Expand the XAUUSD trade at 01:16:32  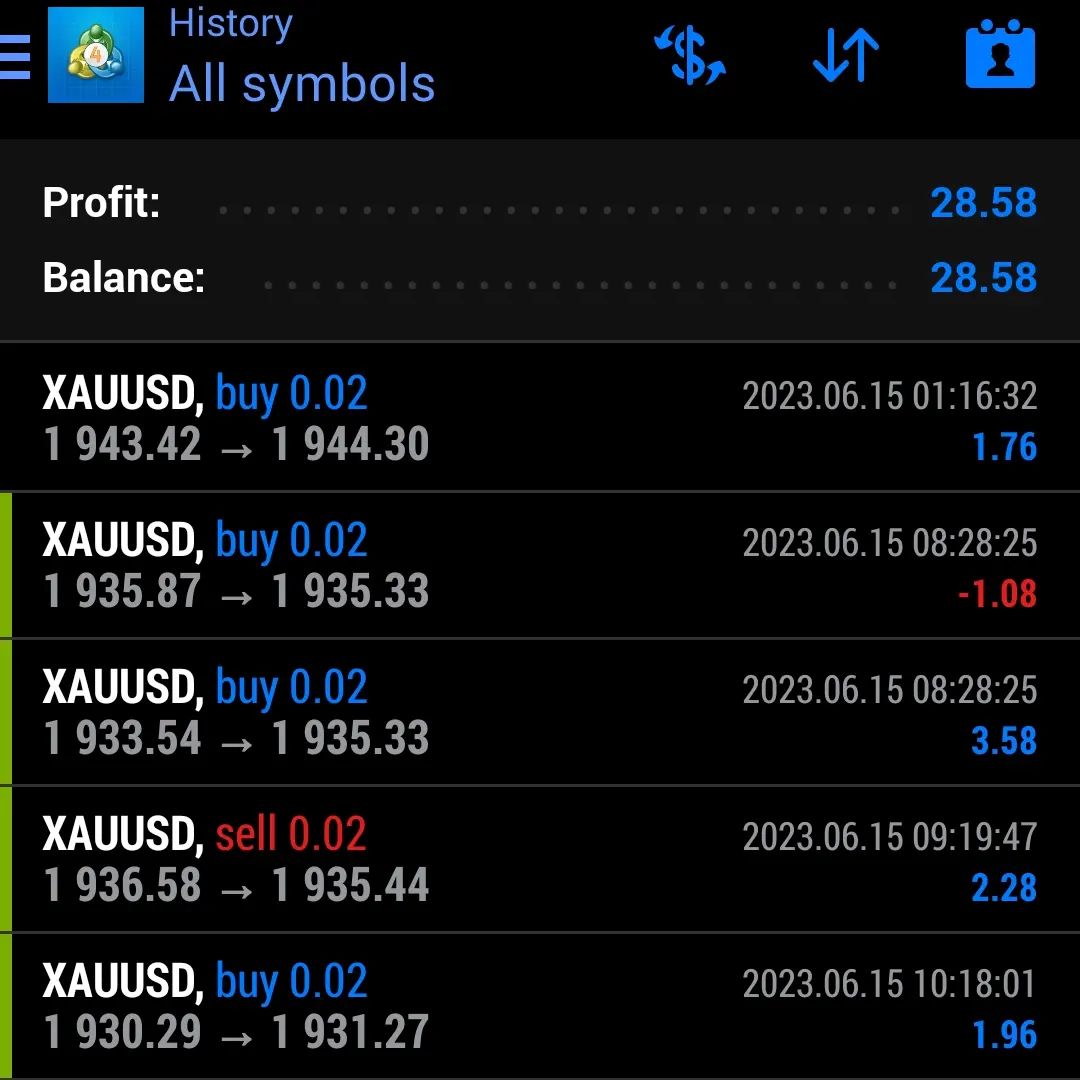[x=540, y=417]
